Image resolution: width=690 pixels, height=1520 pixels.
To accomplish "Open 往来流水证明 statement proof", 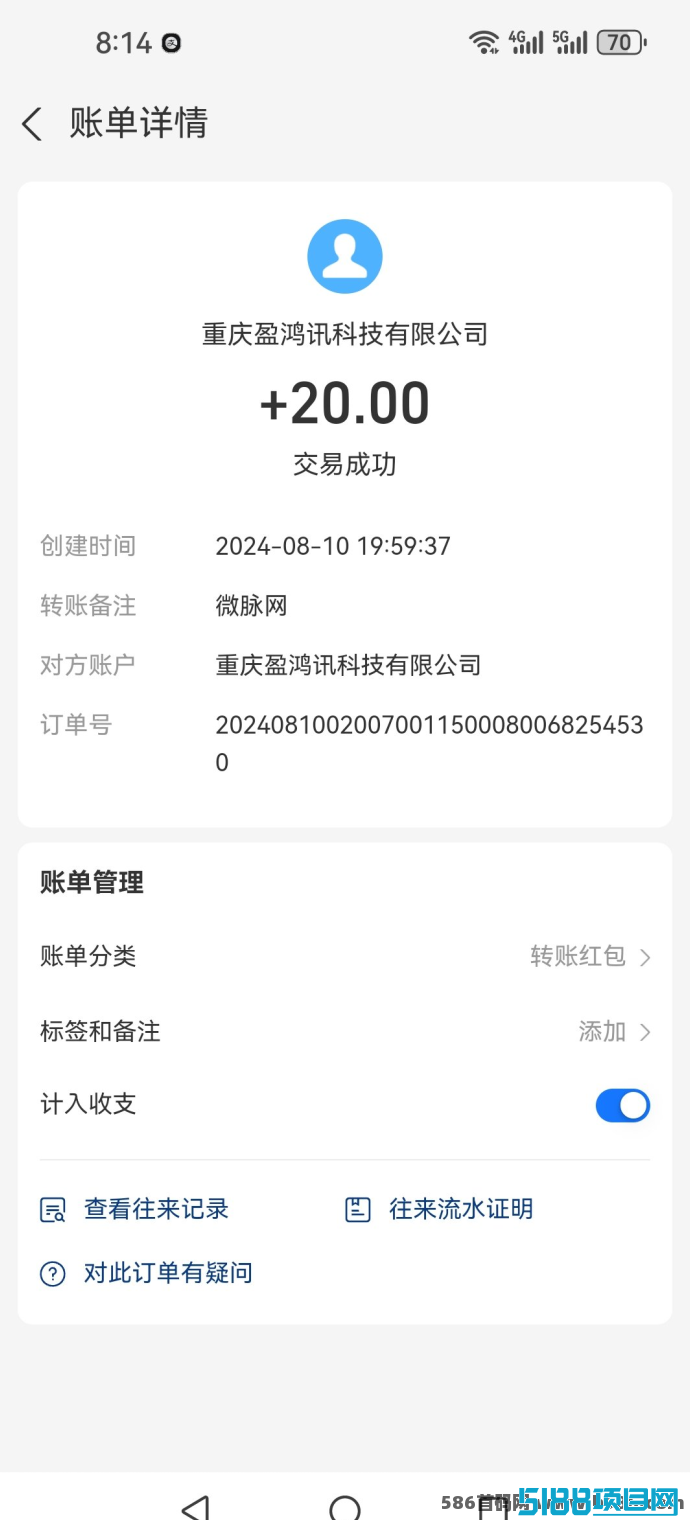I will 439,1209.
